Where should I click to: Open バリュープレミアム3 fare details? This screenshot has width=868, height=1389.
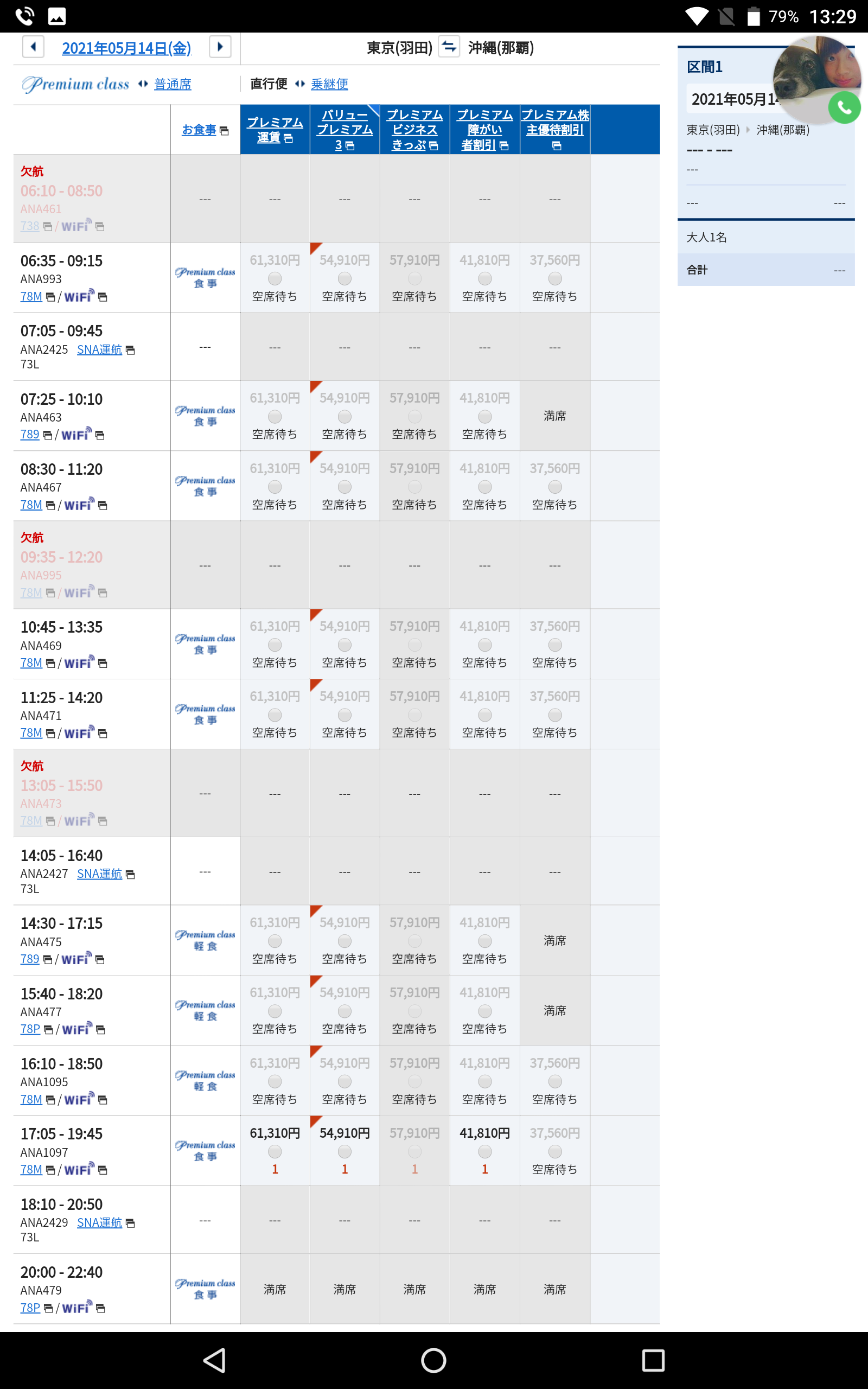coord(344,130)
